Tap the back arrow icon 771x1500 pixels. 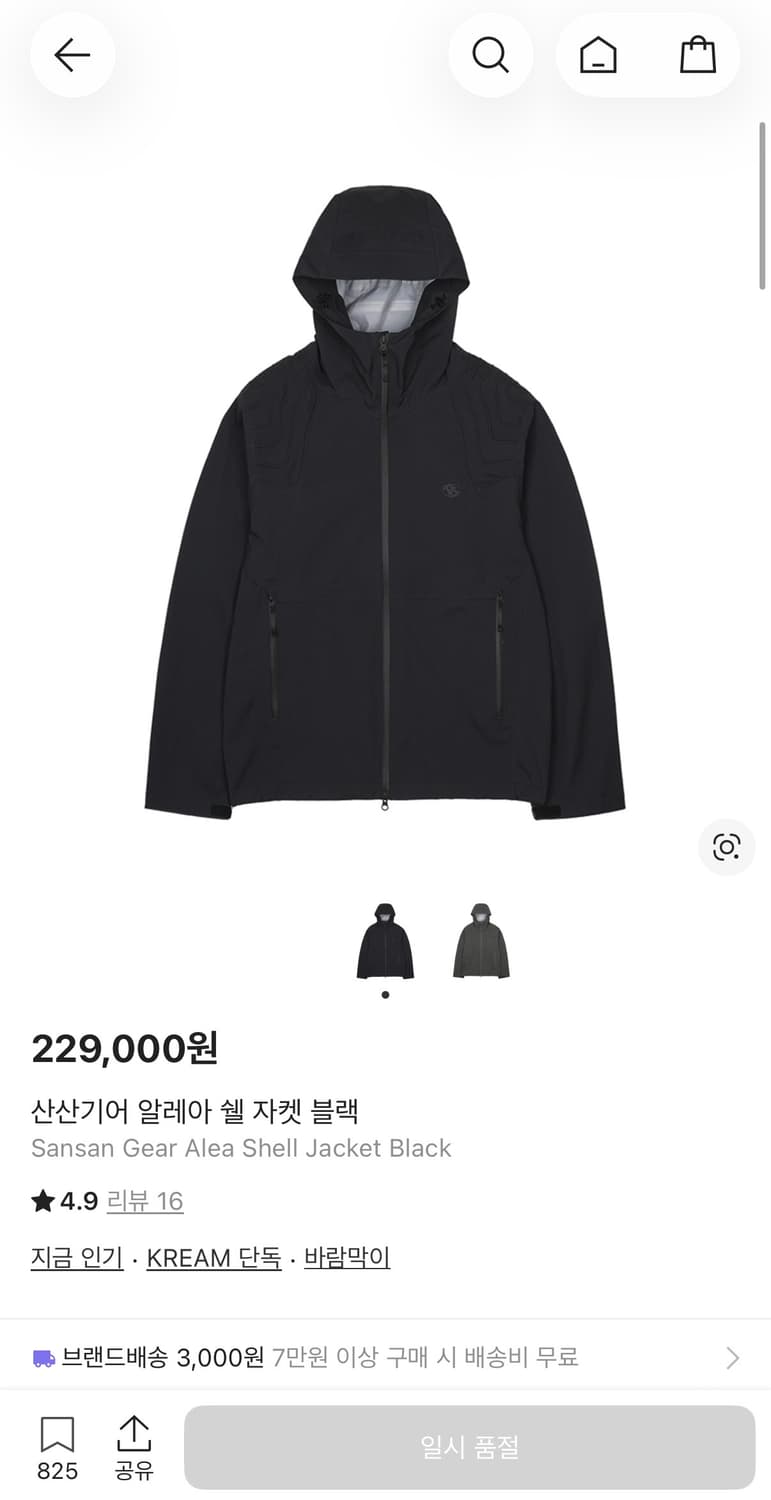[72, 55]
